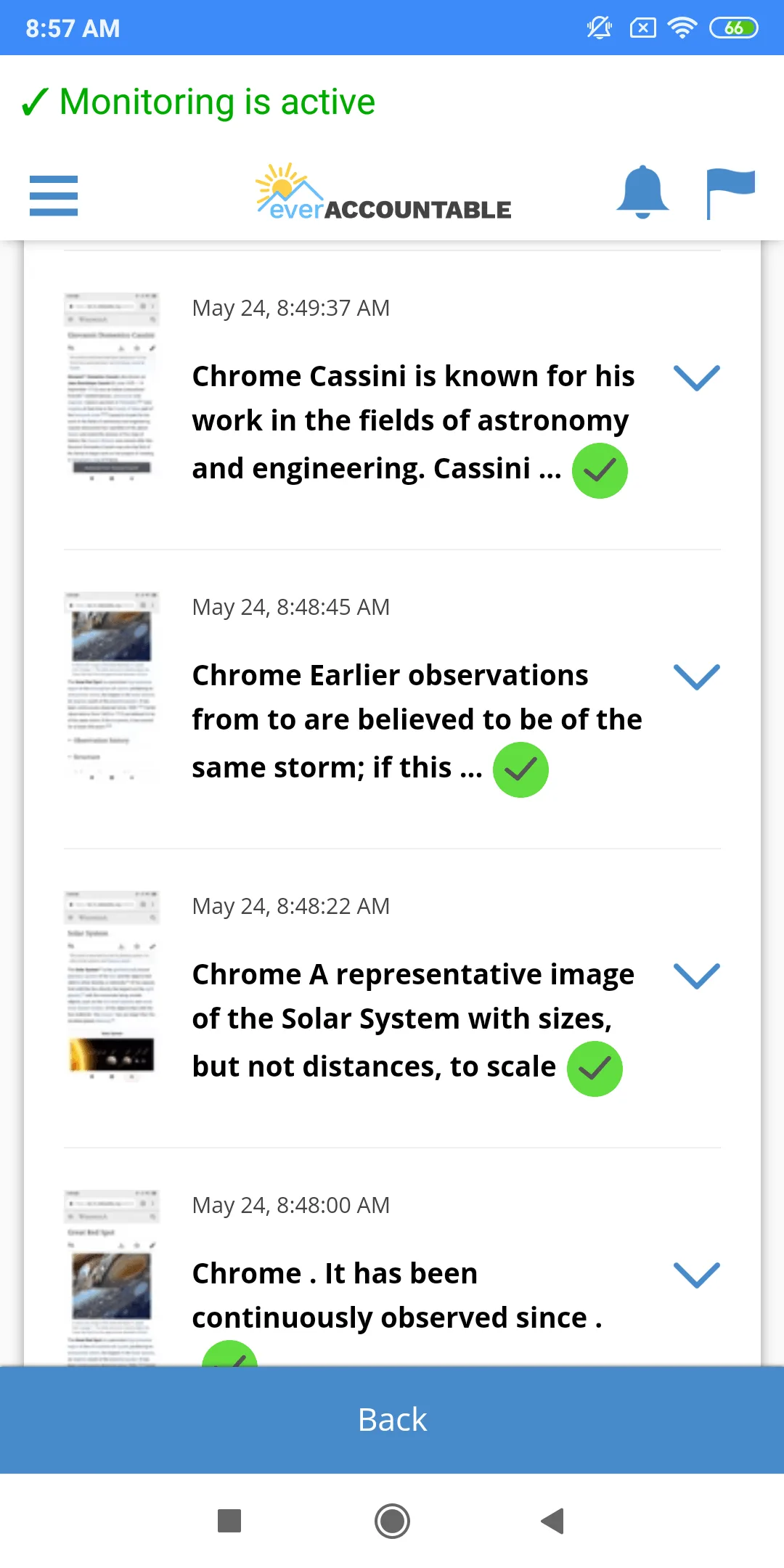View the 8:48:00 AM screenshot thumbnail

pos(112,1278)
